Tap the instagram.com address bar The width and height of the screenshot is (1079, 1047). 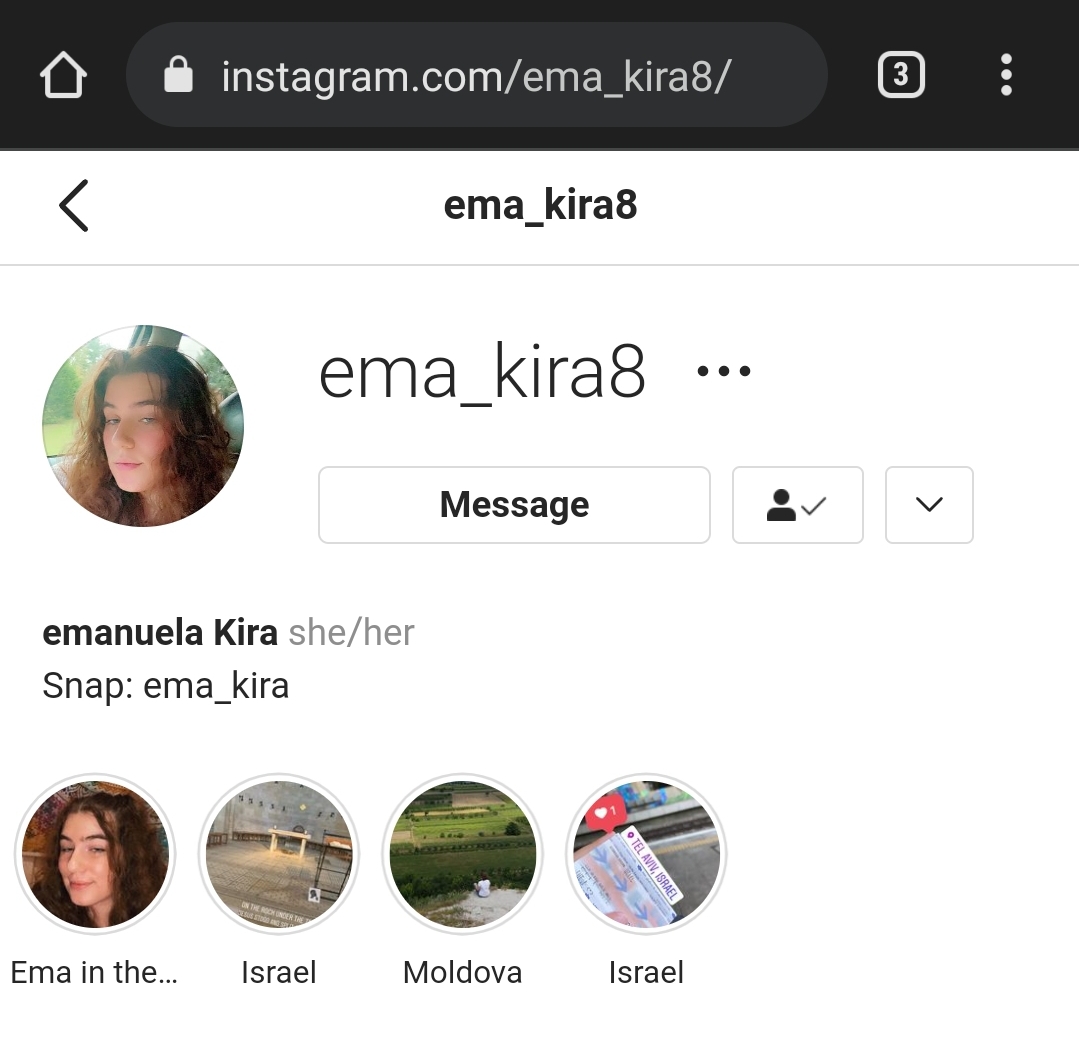click(x=476, y=76)
